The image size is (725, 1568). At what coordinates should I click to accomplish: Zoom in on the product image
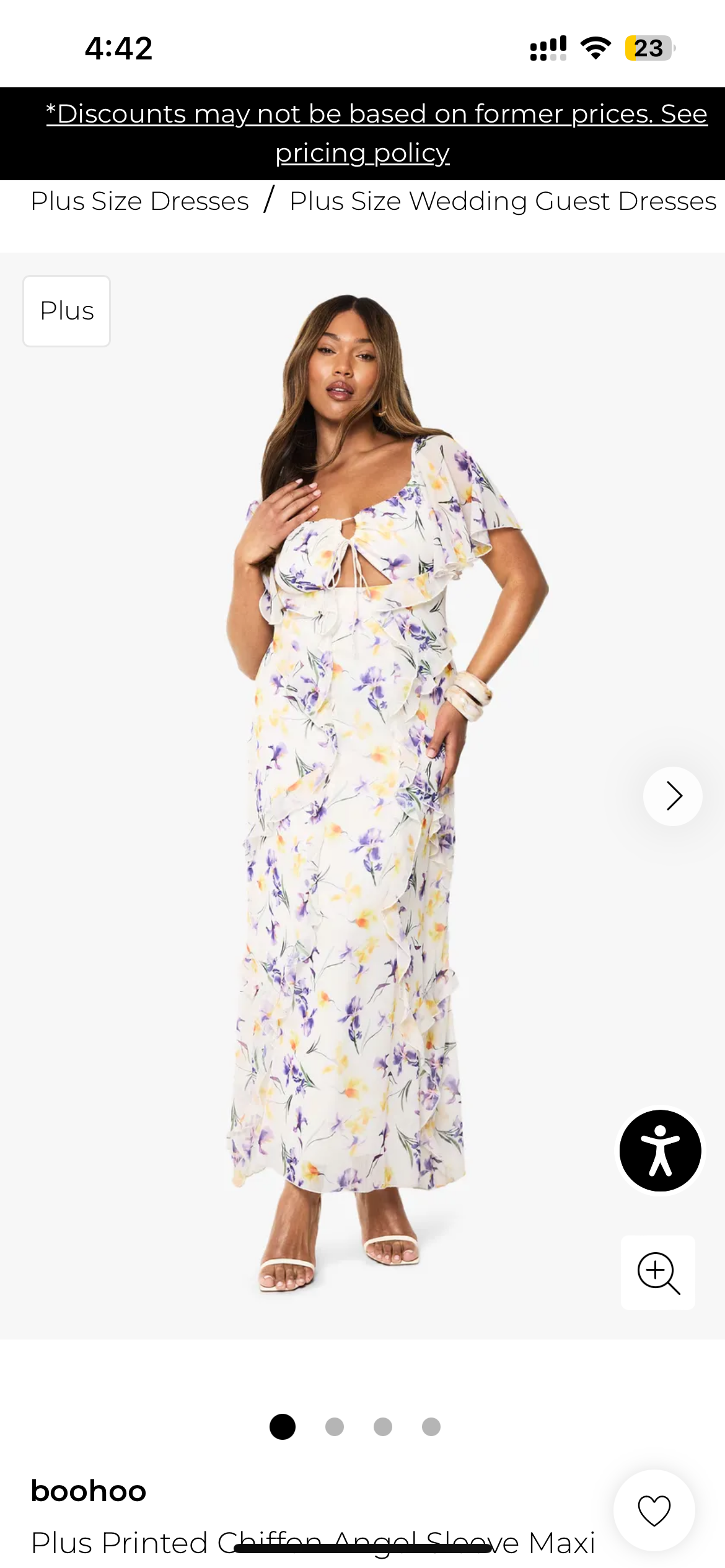coord(658,1273)
